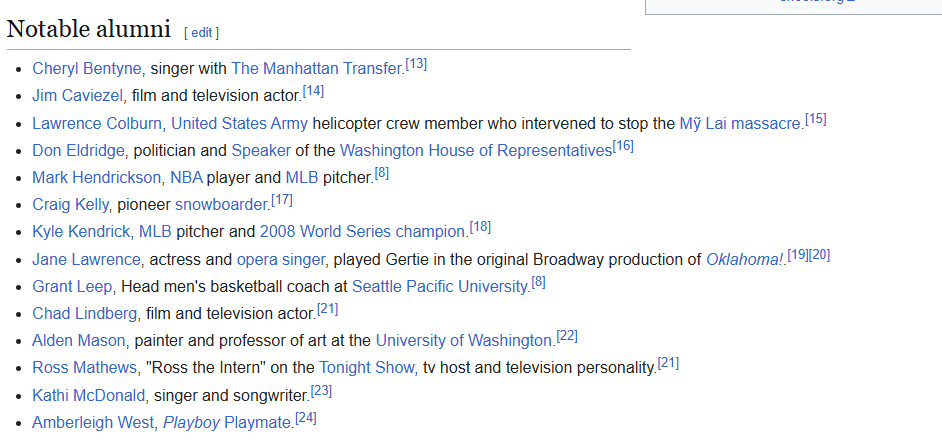This screenshot has height=446, width=942.
Task: Open Ross Mathews' article
Action: pos(84,368)
